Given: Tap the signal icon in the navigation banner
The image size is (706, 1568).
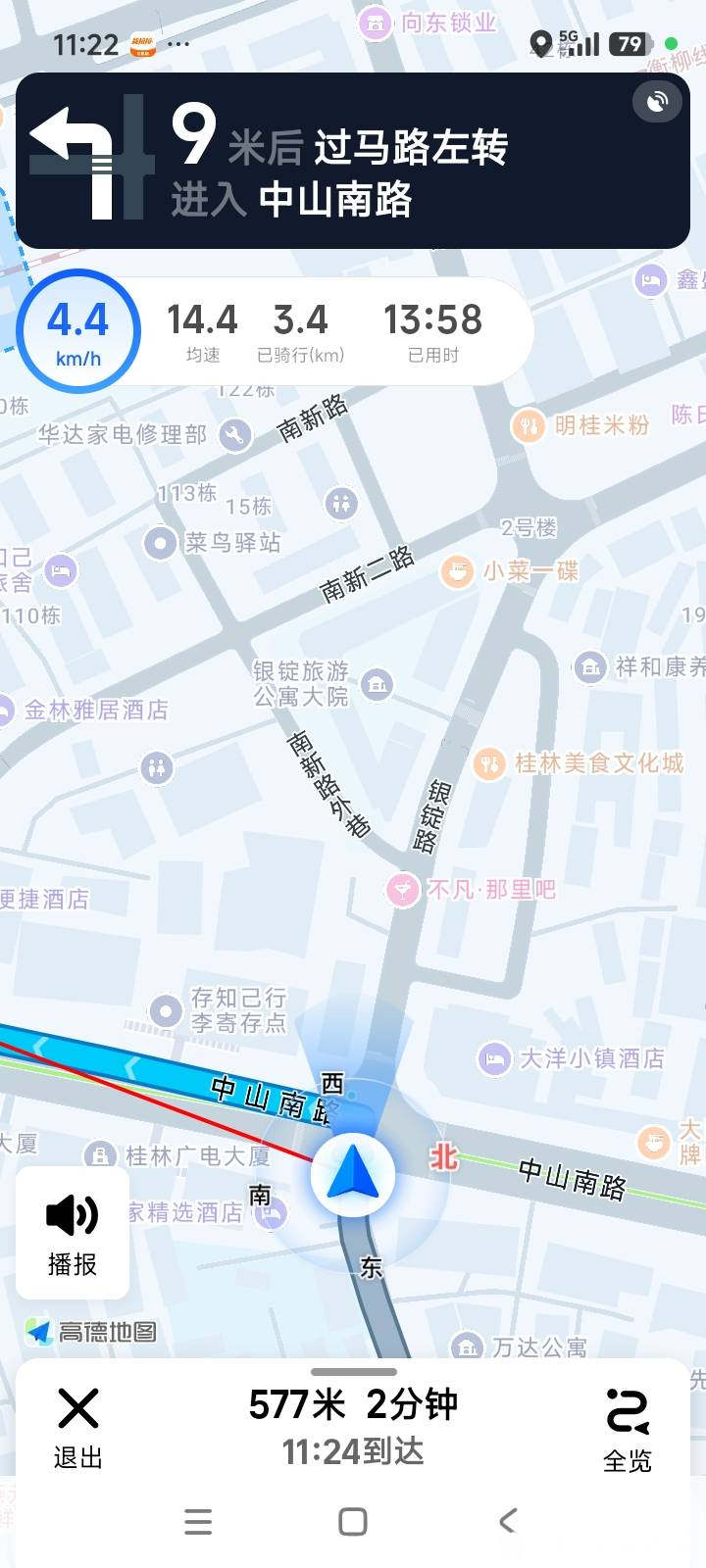Looking at the screenshot, I should click(657, 102).
